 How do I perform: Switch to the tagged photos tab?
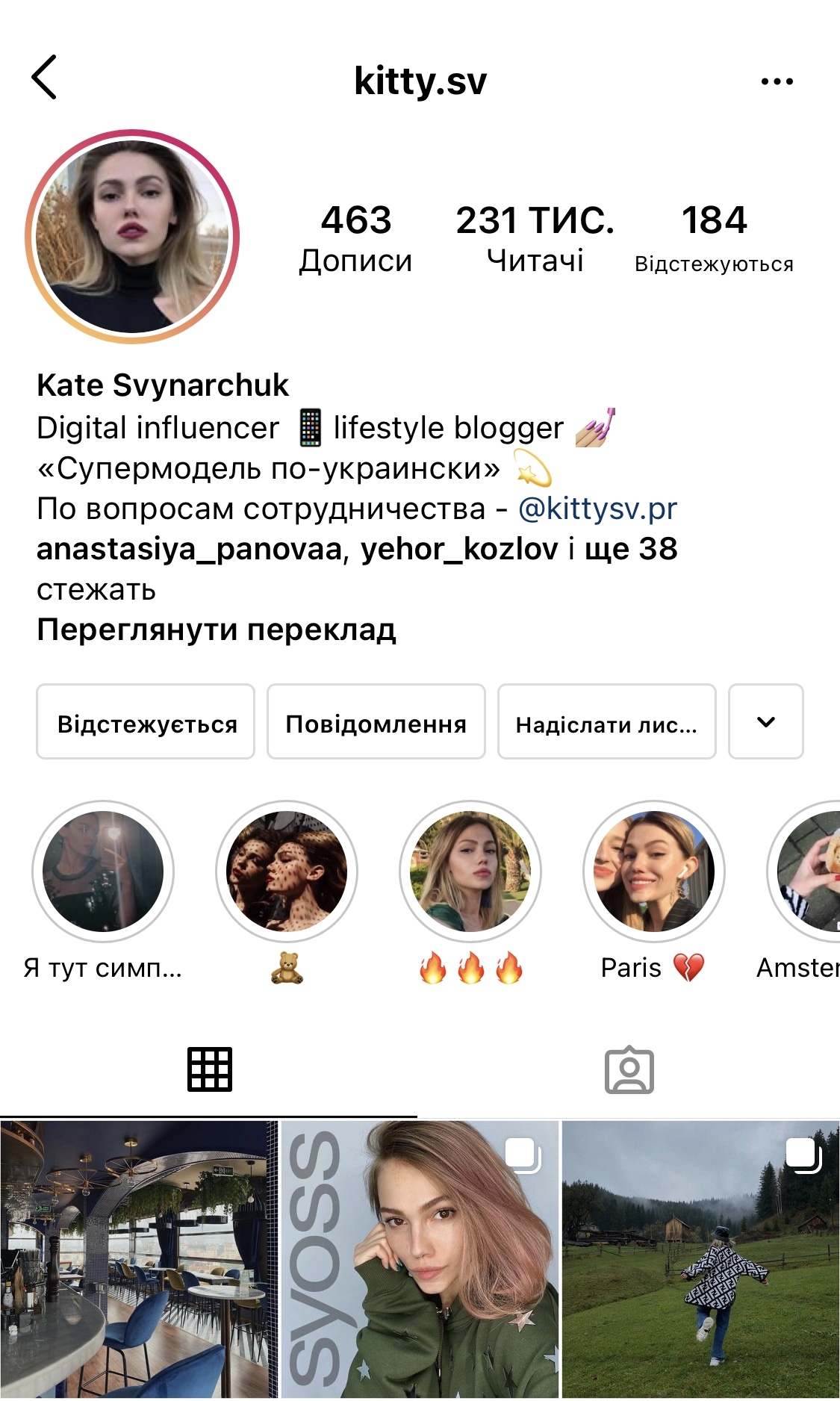[x=629, y=1069]
